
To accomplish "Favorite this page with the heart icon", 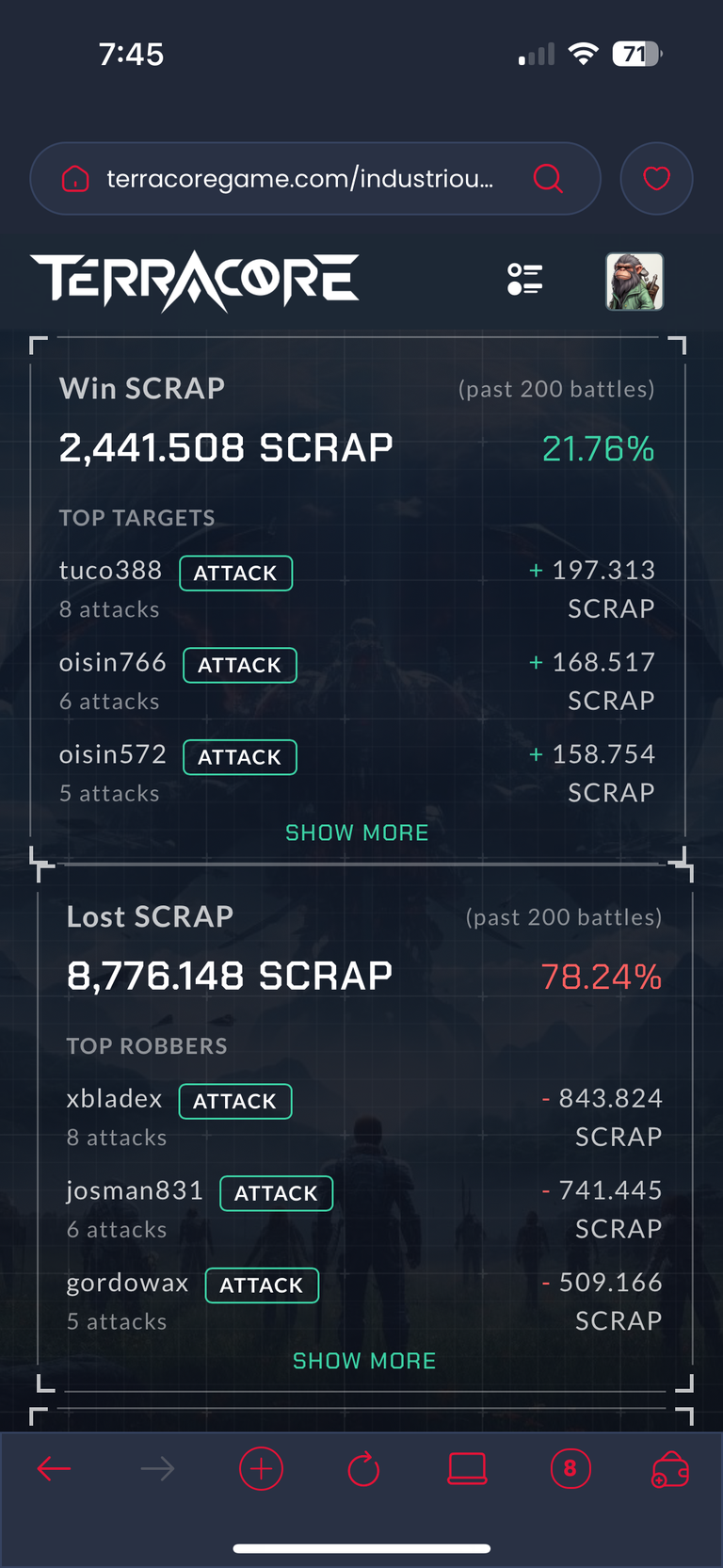I will pos(656,178).
